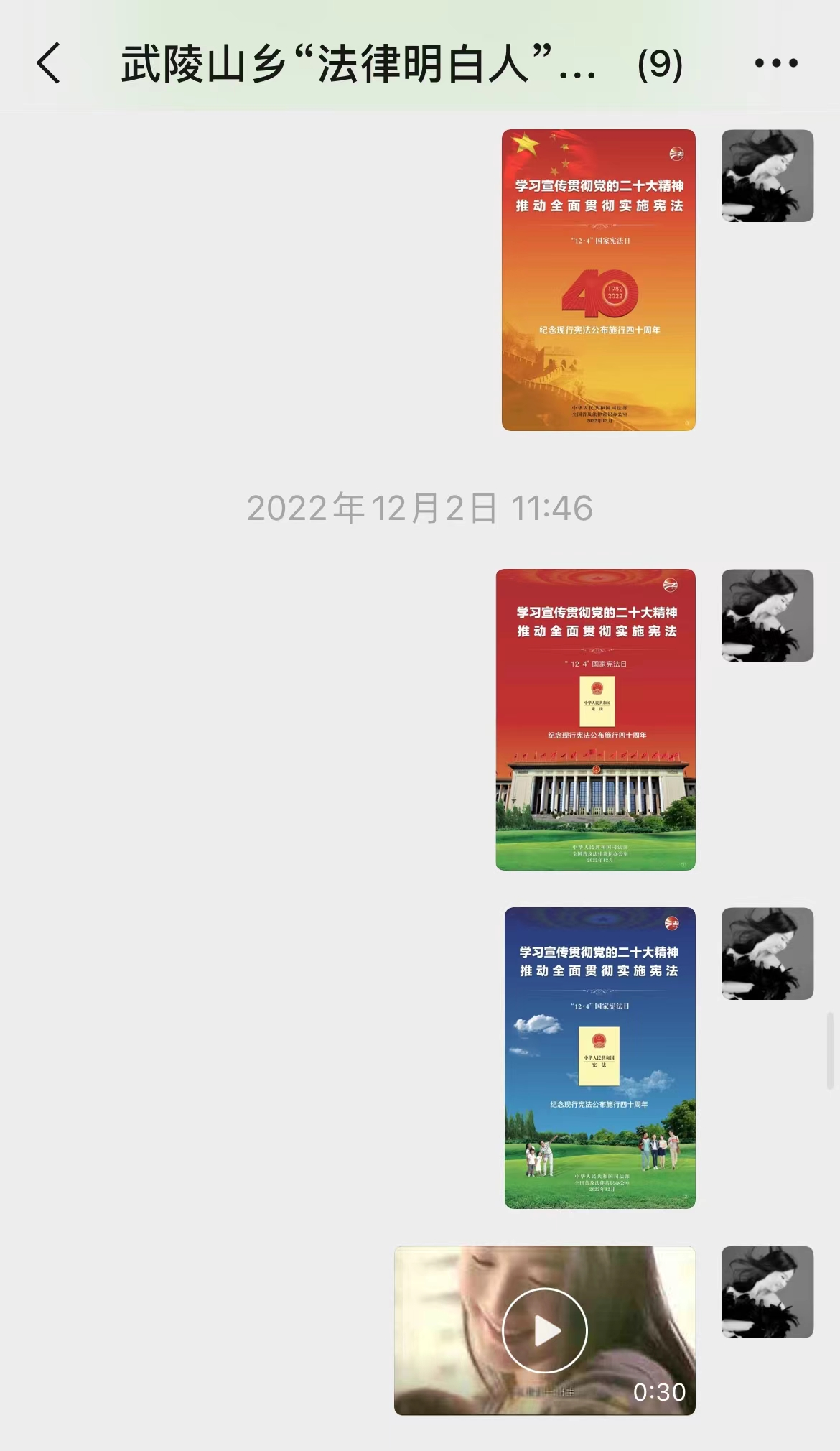Play the 0:30 video message
Image resolution: width=840 pixels, height=1451 pixels.
(544, 1330)
